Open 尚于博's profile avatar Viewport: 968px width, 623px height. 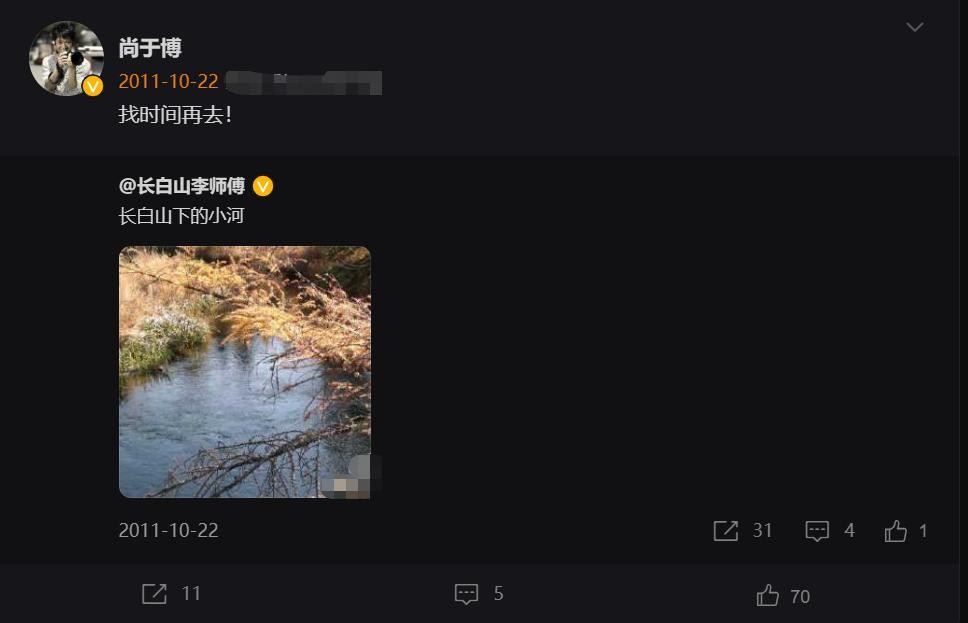point(66,58)
